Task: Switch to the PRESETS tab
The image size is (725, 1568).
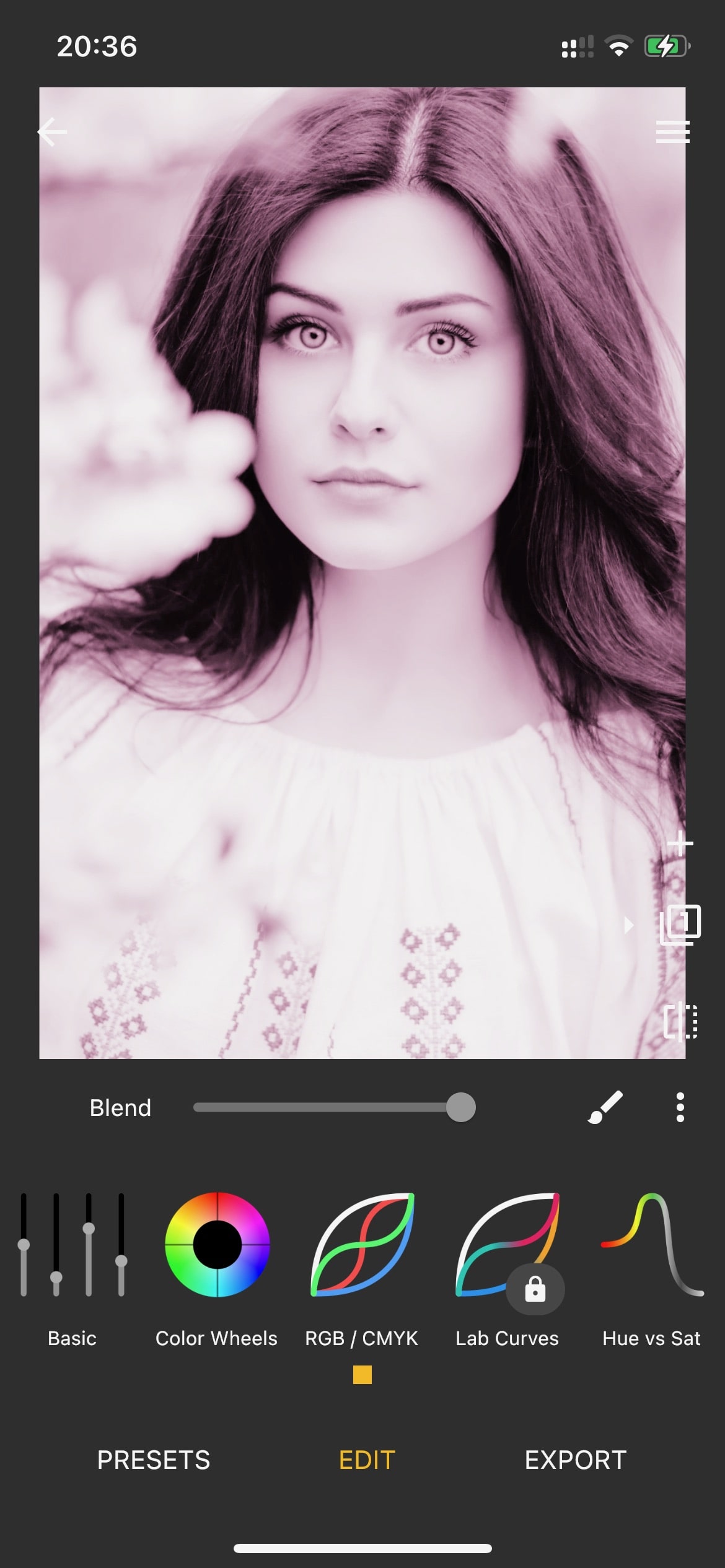Action: tap(154, 1460)
